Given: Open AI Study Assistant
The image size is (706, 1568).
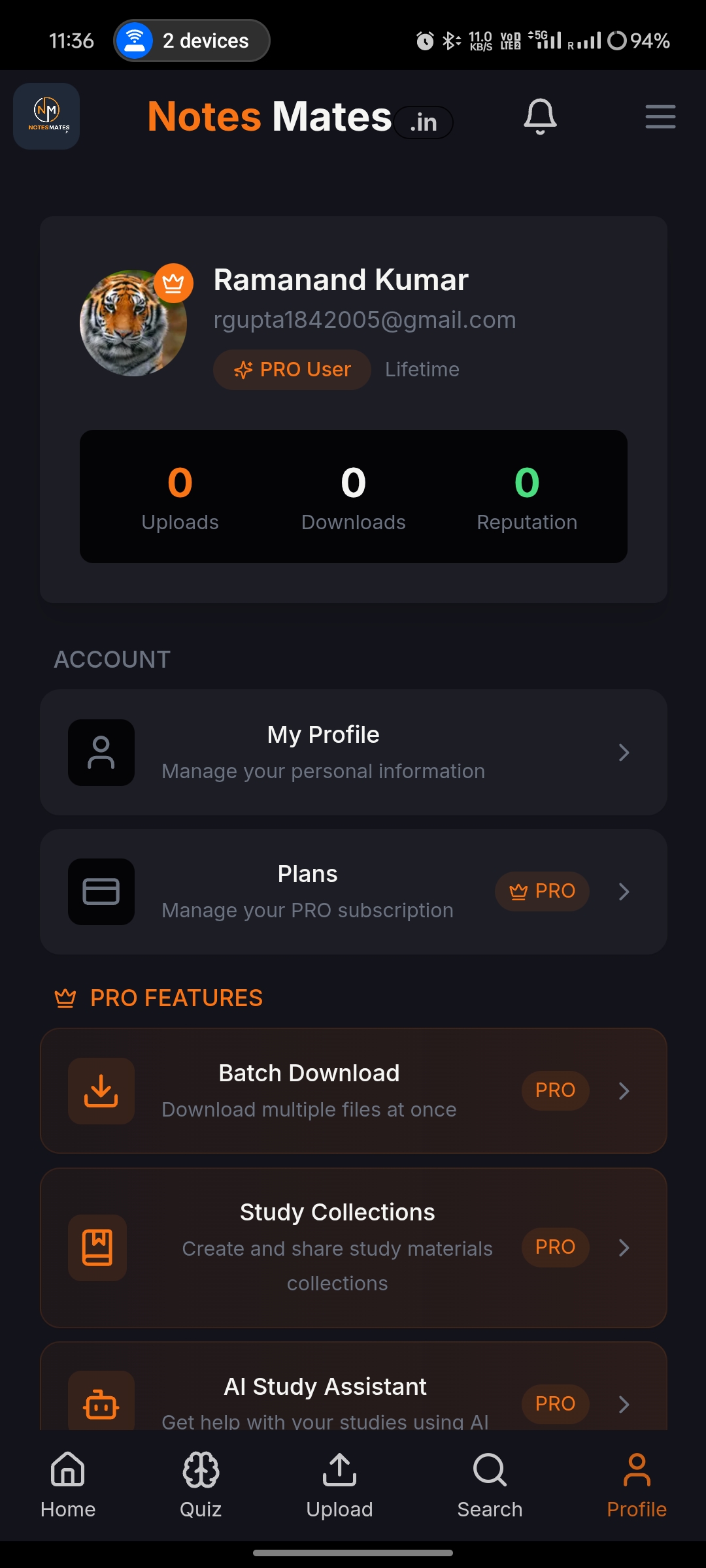Looking at the screenshot, I should (354, 1387).
